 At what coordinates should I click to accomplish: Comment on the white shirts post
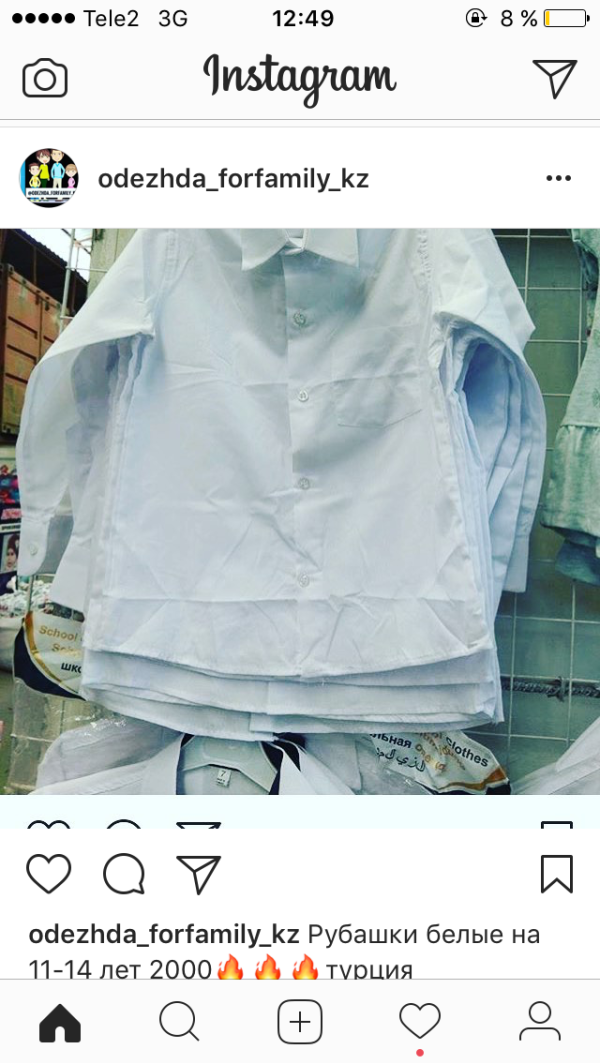pos(124,874)
